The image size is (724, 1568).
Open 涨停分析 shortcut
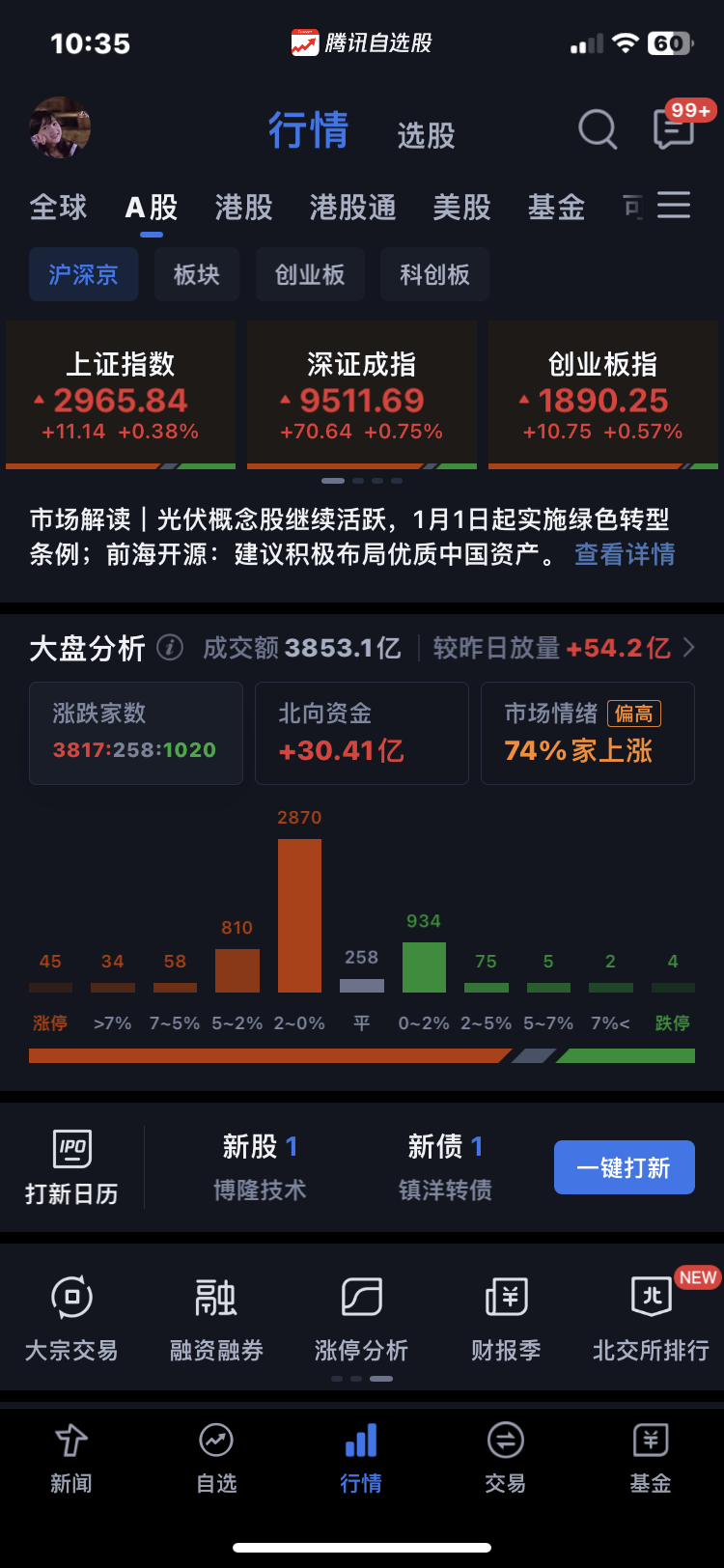click(x=362, y=1318)
